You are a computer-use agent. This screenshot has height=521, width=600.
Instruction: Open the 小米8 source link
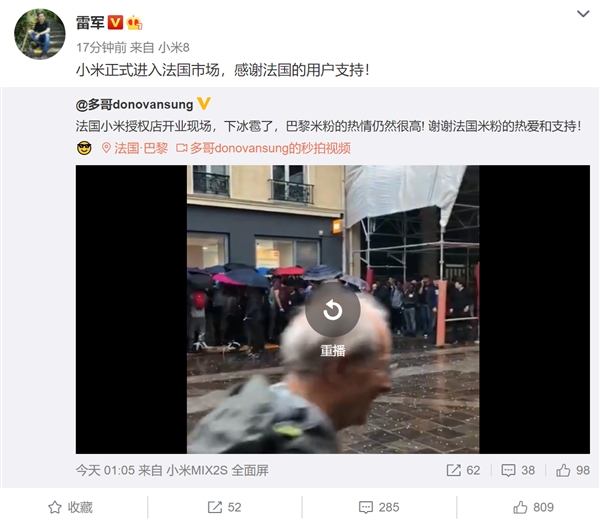click(x=173, y=47)
